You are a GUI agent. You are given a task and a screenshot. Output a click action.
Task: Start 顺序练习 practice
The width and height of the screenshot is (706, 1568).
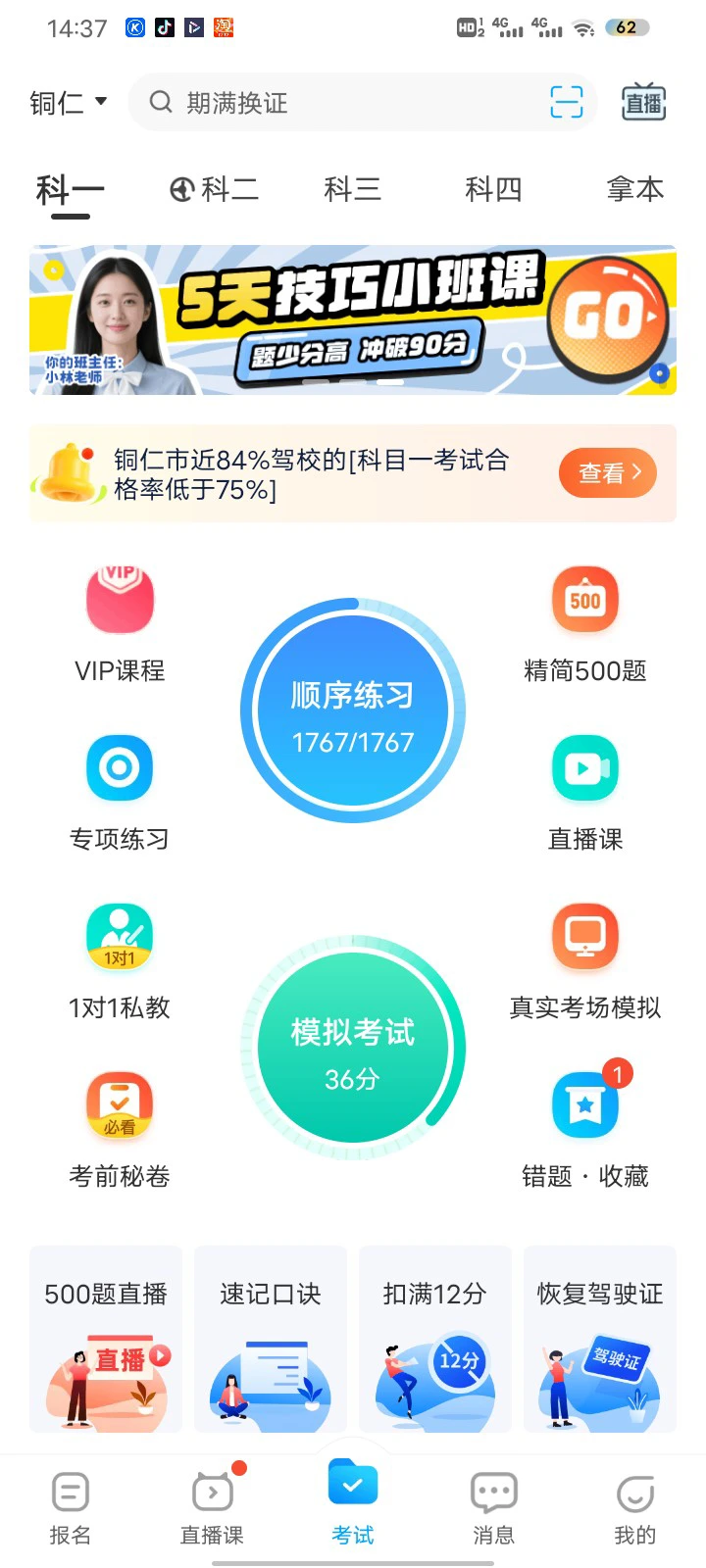click(x=353, y=712)
